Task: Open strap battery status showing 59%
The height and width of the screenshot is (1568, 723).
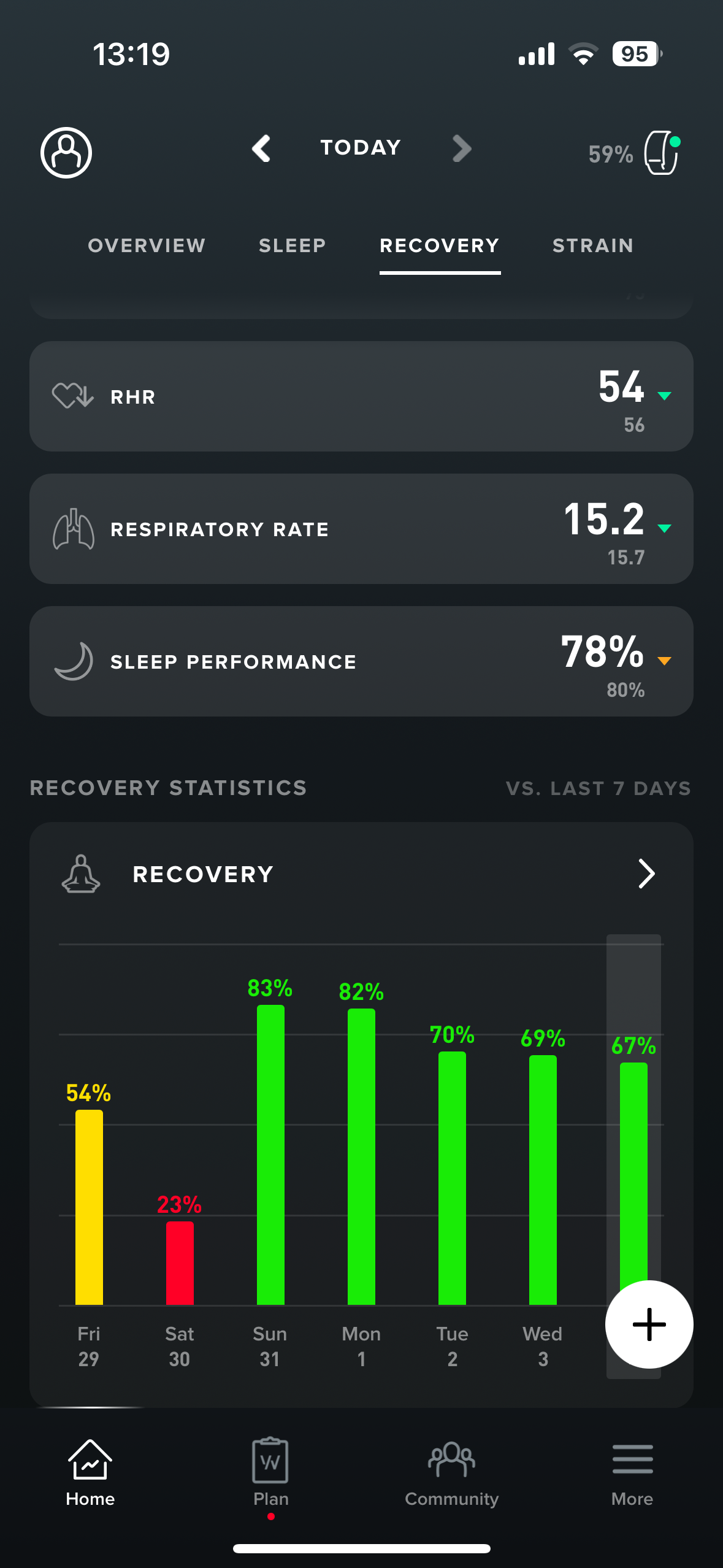Action: click(x=635, y=153)
